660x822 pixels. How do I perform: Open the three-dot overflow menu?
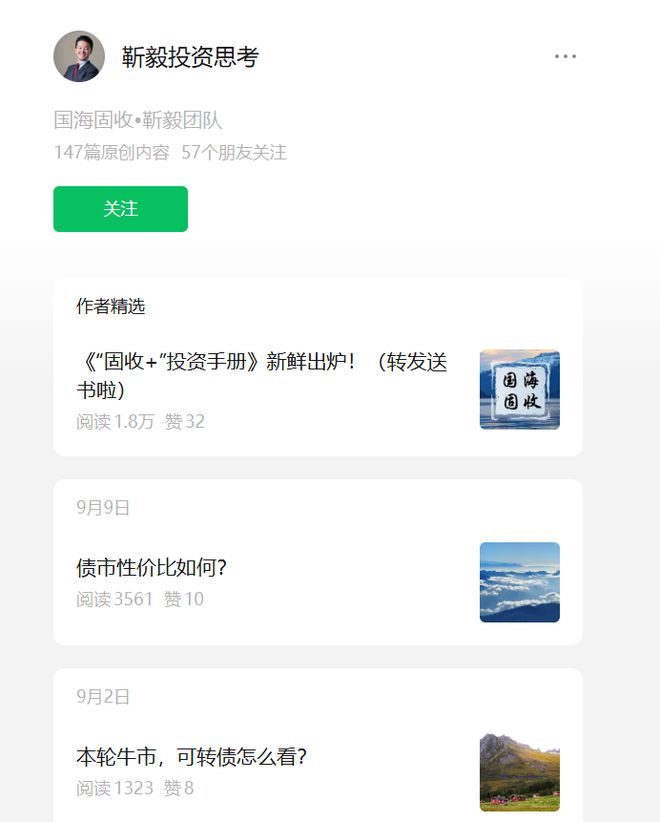(565, 57)
